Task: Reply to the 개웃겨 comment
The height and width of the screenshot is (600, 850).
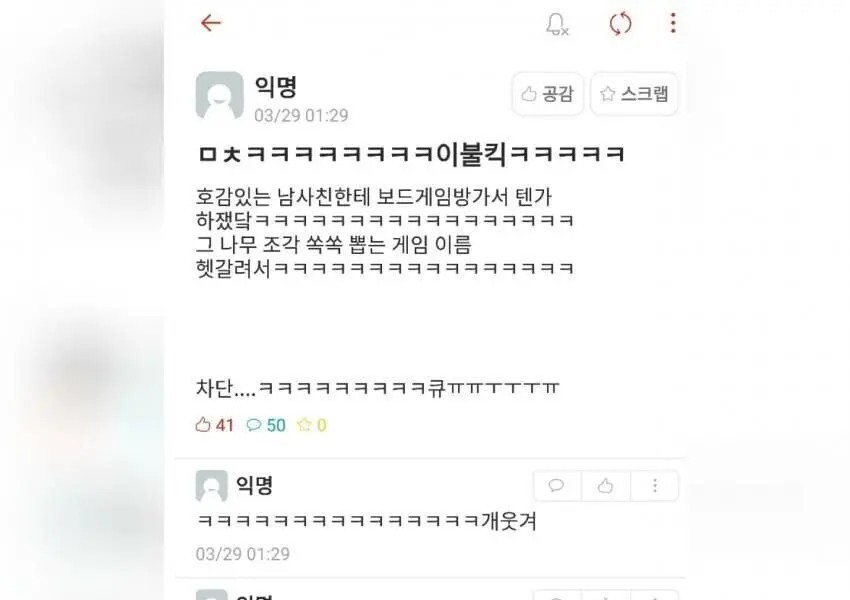Action: pyautogui.click(x=557, y=486)
